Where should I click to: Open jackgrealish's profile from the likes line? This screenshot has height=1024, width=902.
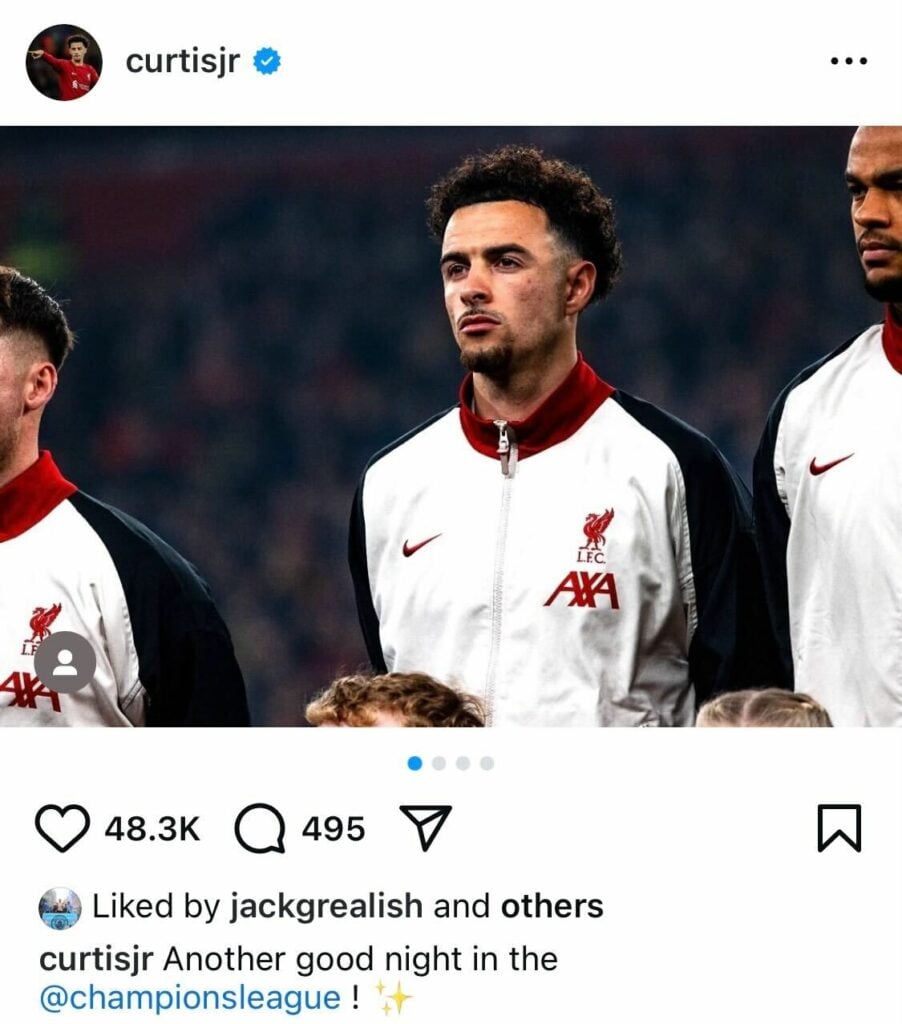326,906
